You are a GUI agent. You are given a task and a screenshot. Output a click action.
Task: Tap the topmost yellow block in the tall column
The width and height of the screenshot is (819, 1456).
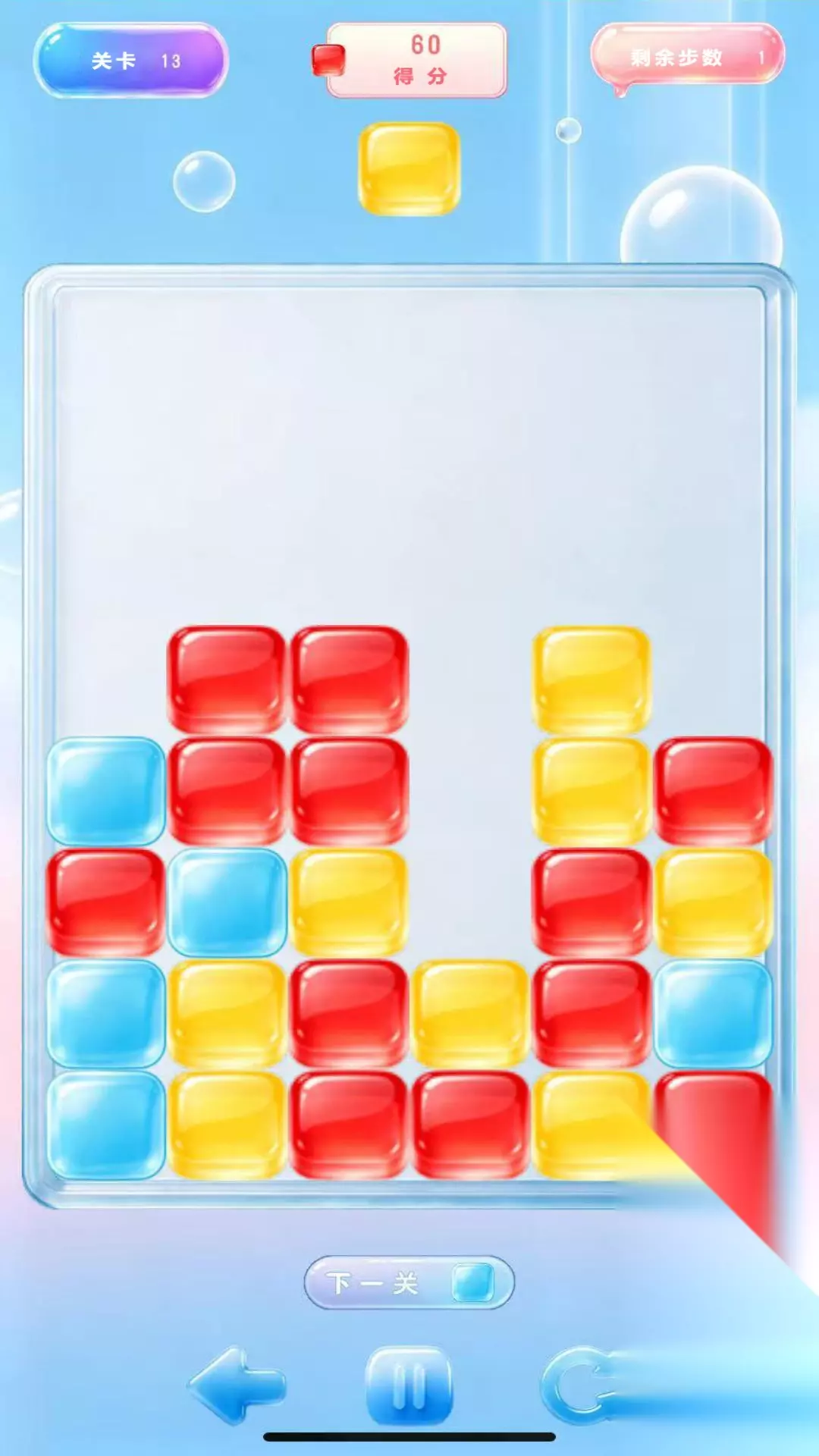pos(591,679)
